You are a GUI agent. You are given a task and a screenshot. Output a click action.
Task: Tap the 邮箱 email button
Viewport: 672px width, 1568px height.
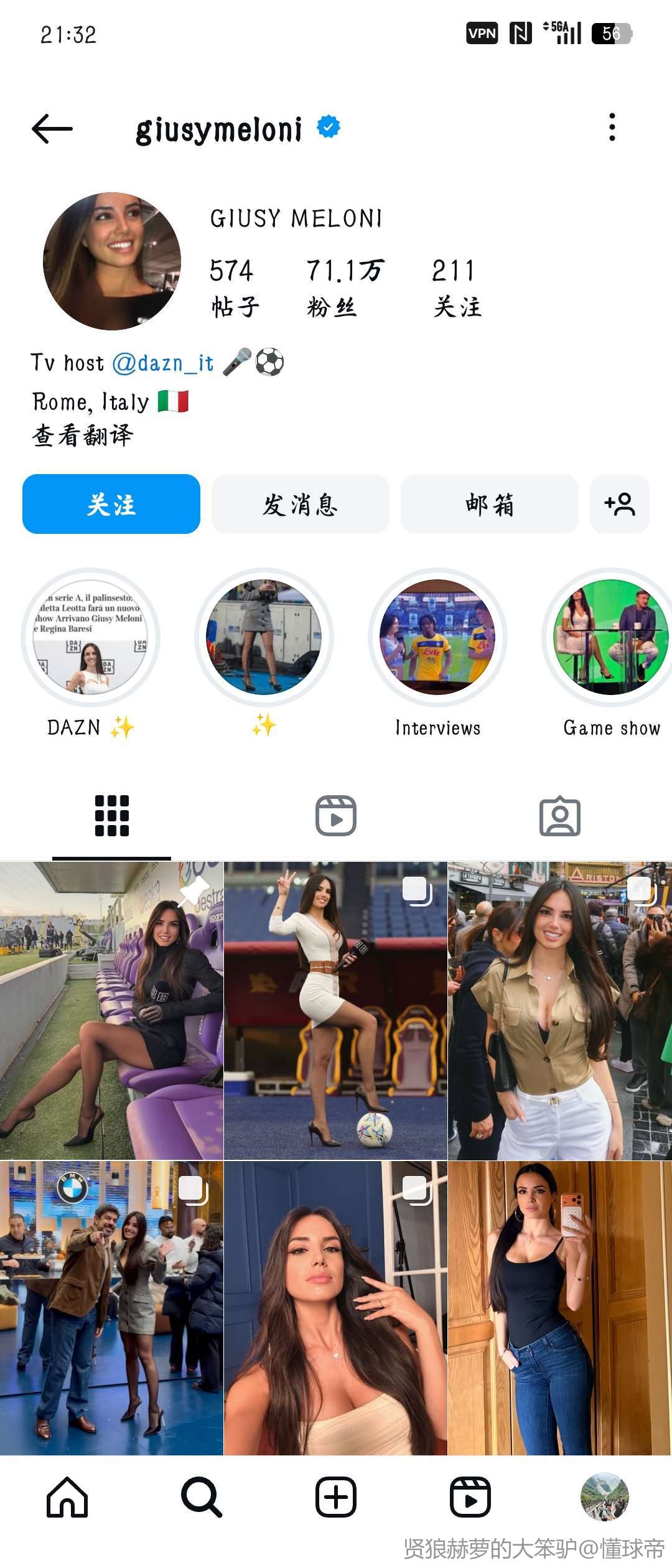click(x=489, y=504)
